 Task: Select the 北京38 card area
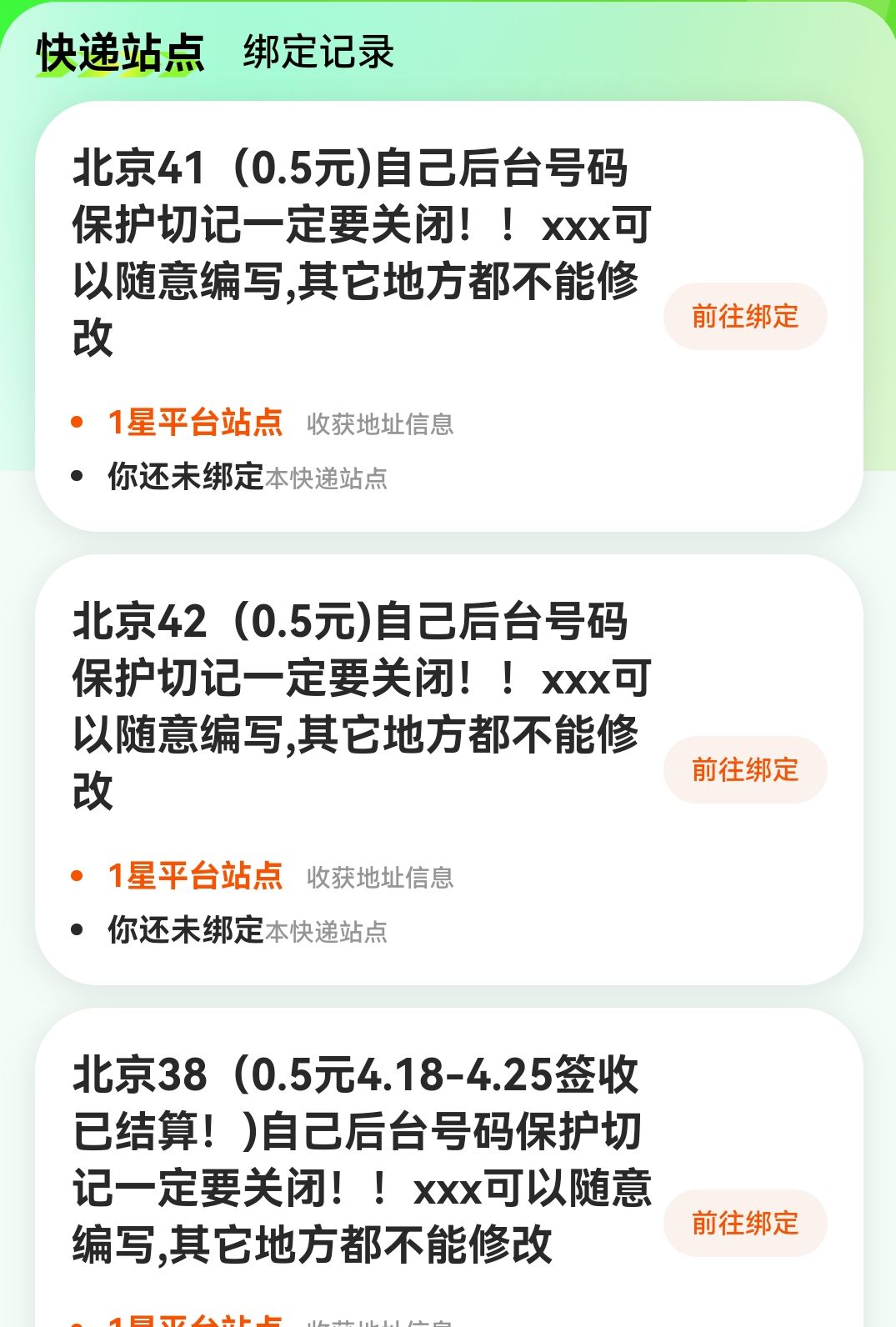pyautogui.click(x=448, y=1159)
